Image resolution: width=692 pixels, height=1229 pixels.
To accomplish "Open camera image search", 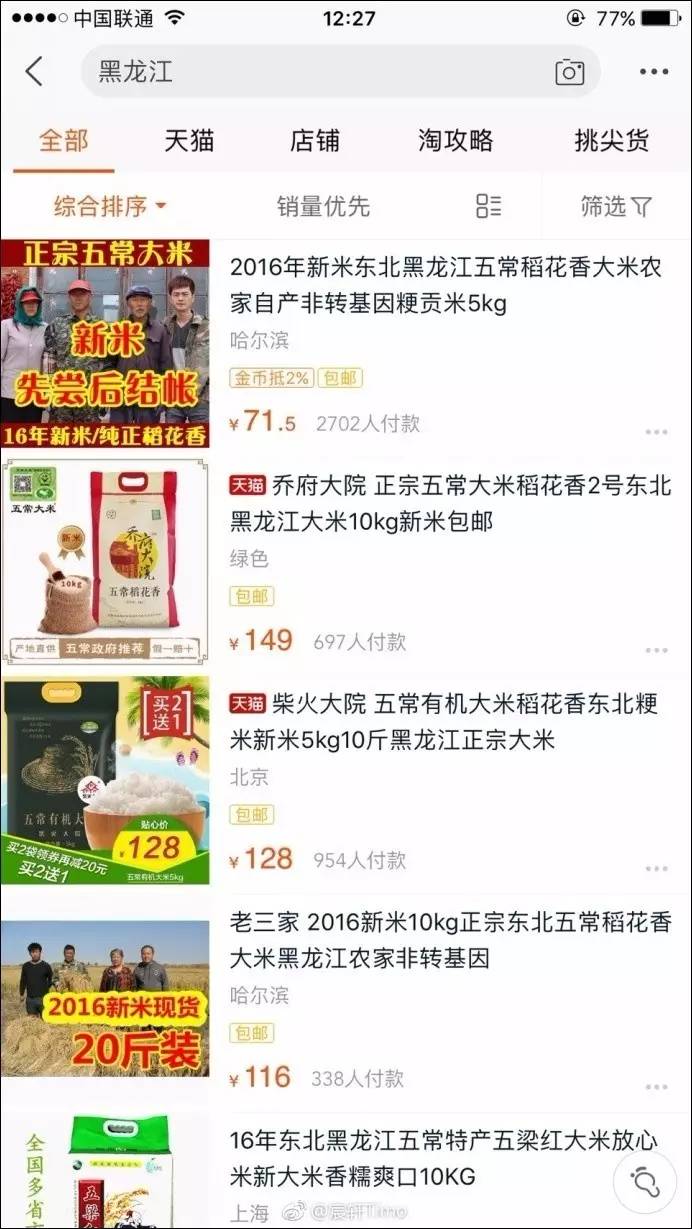I will pyautogui.click(x=569, y=72).
